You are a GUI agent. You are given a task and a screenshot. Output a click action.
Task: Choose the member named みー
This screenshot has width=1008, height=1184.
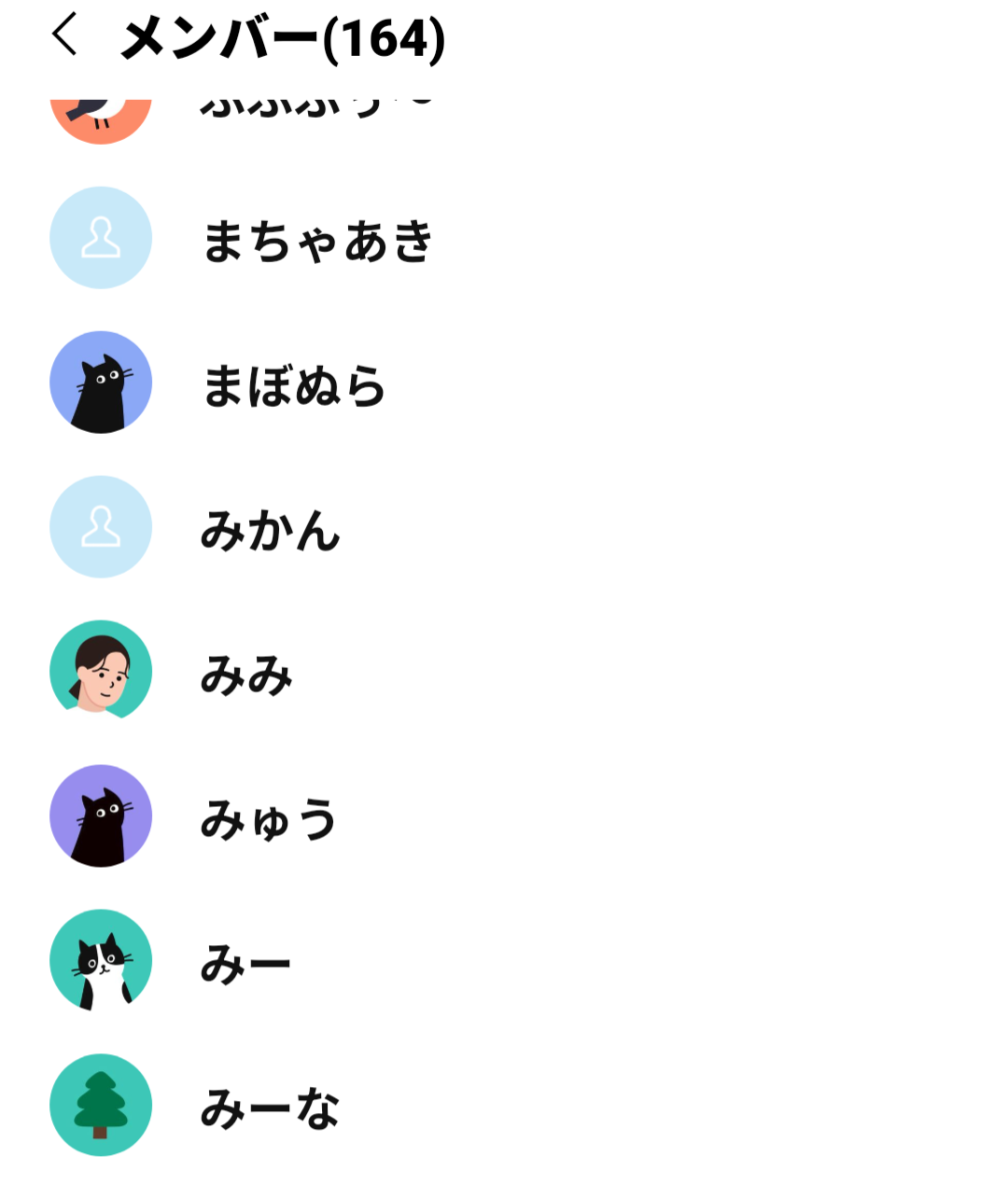pos(245,963)
